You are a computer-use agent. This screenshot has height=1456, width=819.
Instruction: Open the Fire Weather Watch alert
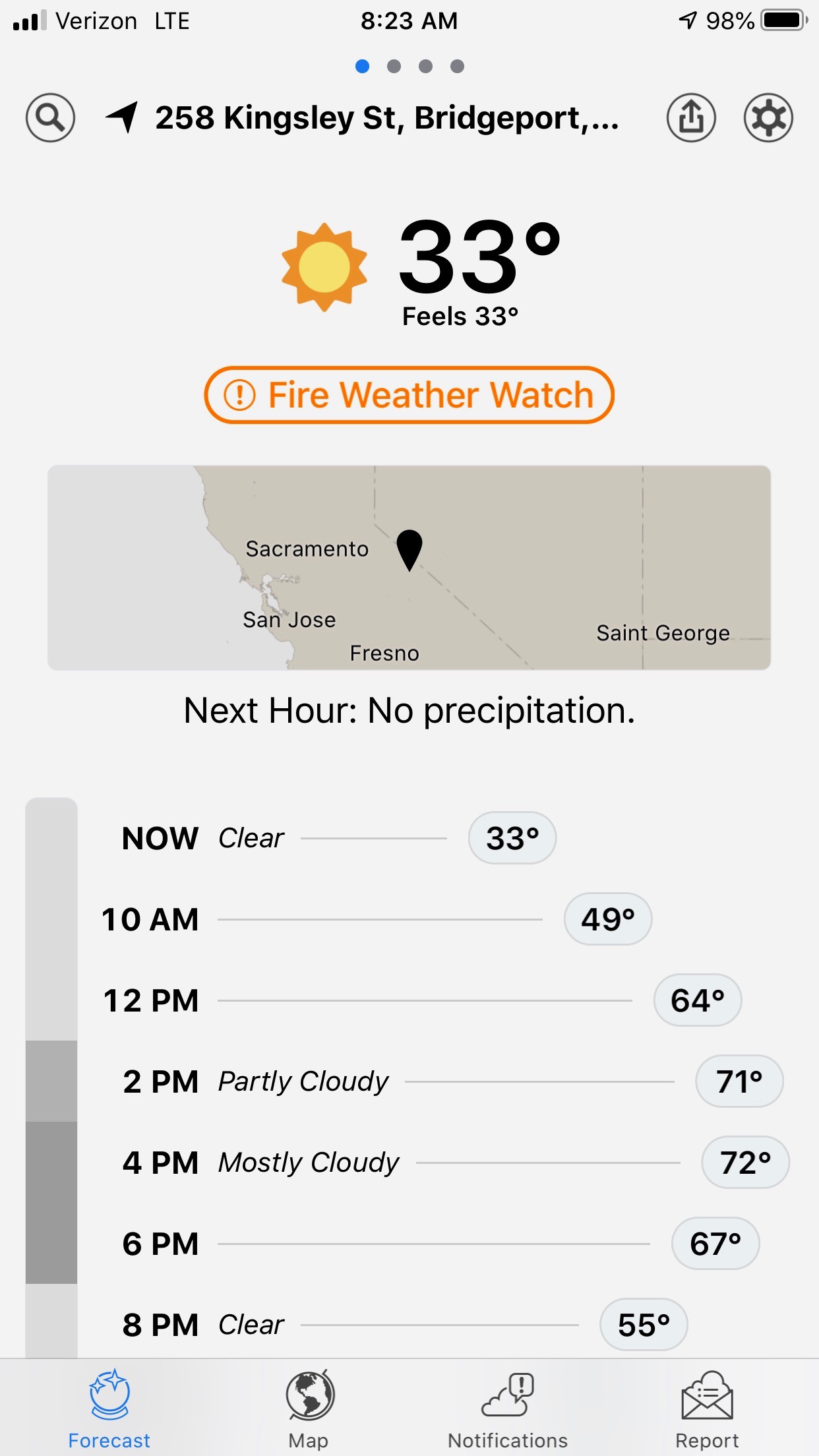point(409,395)
